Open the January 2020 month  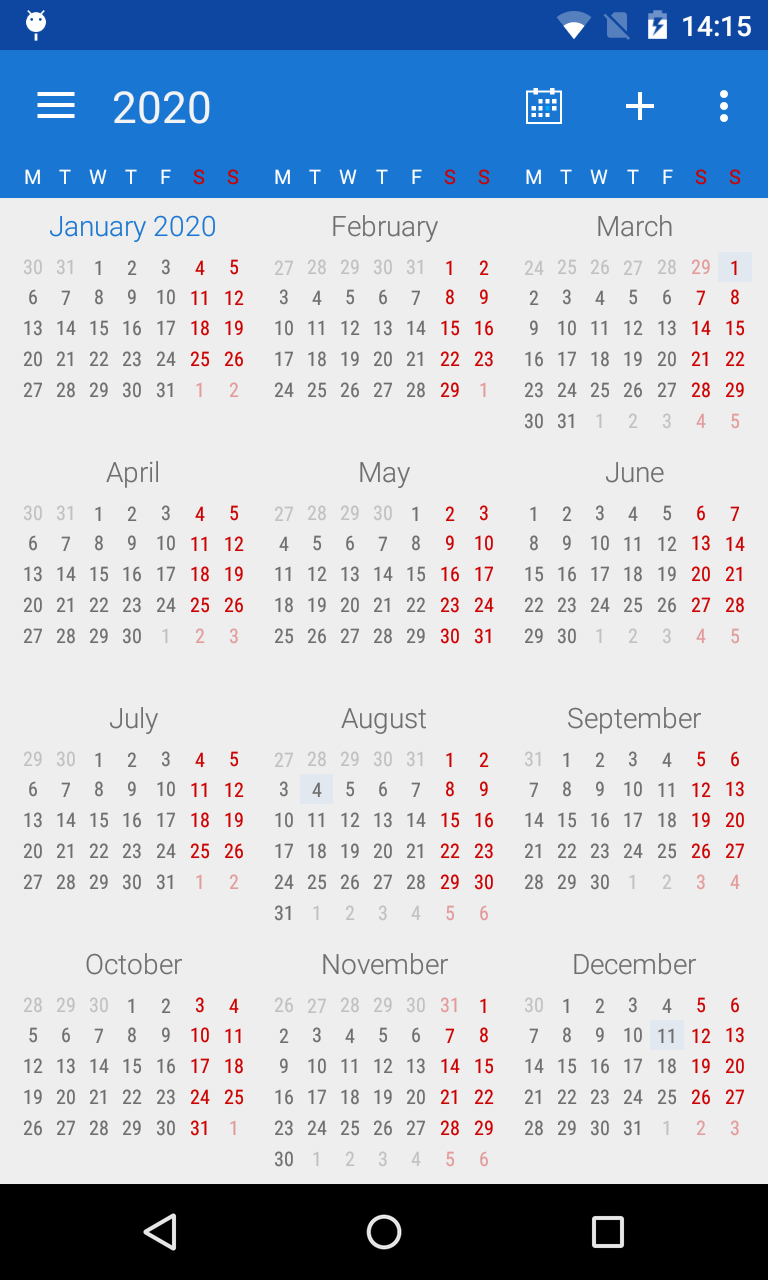point(133,227)
